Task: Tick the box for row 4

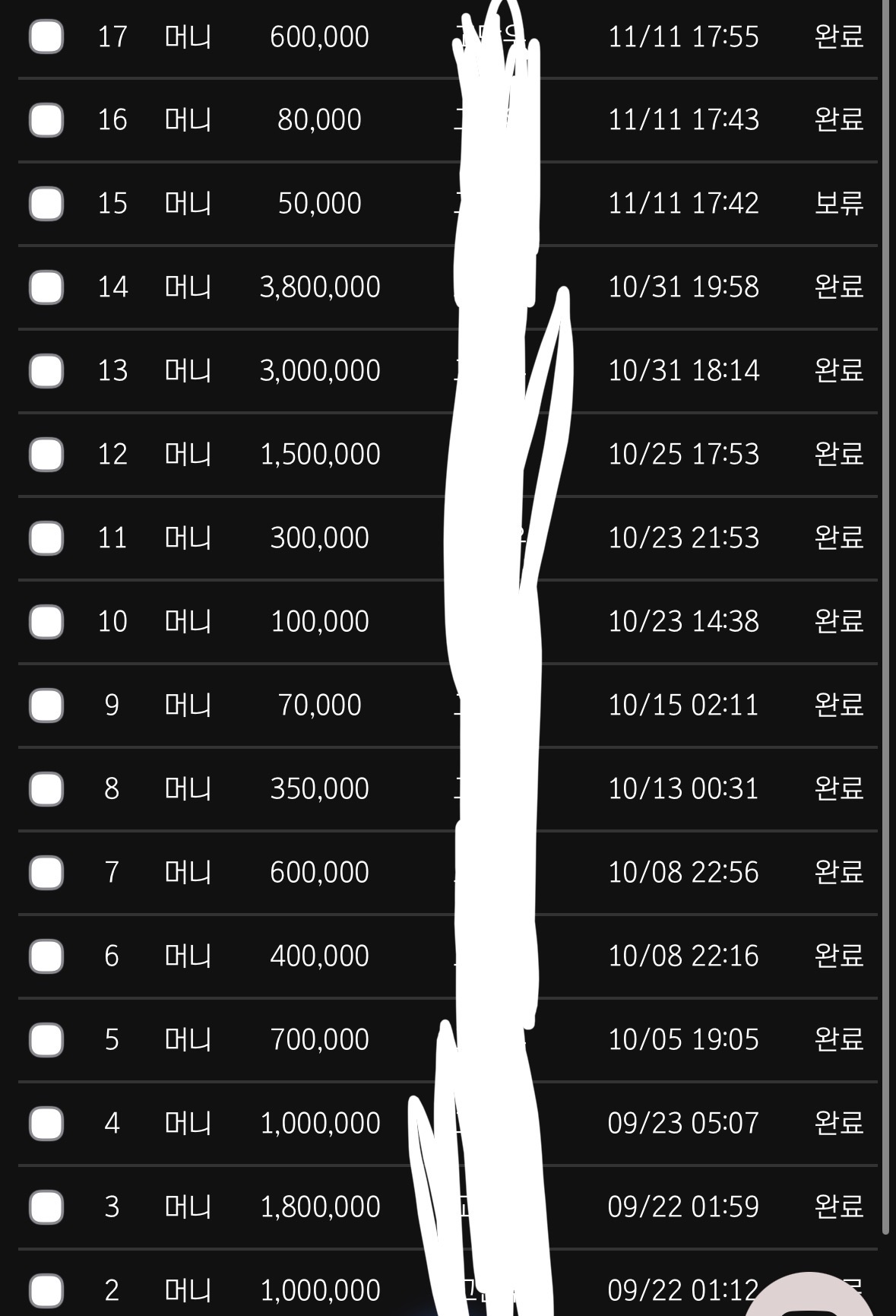Action: tap(46, 1124)
